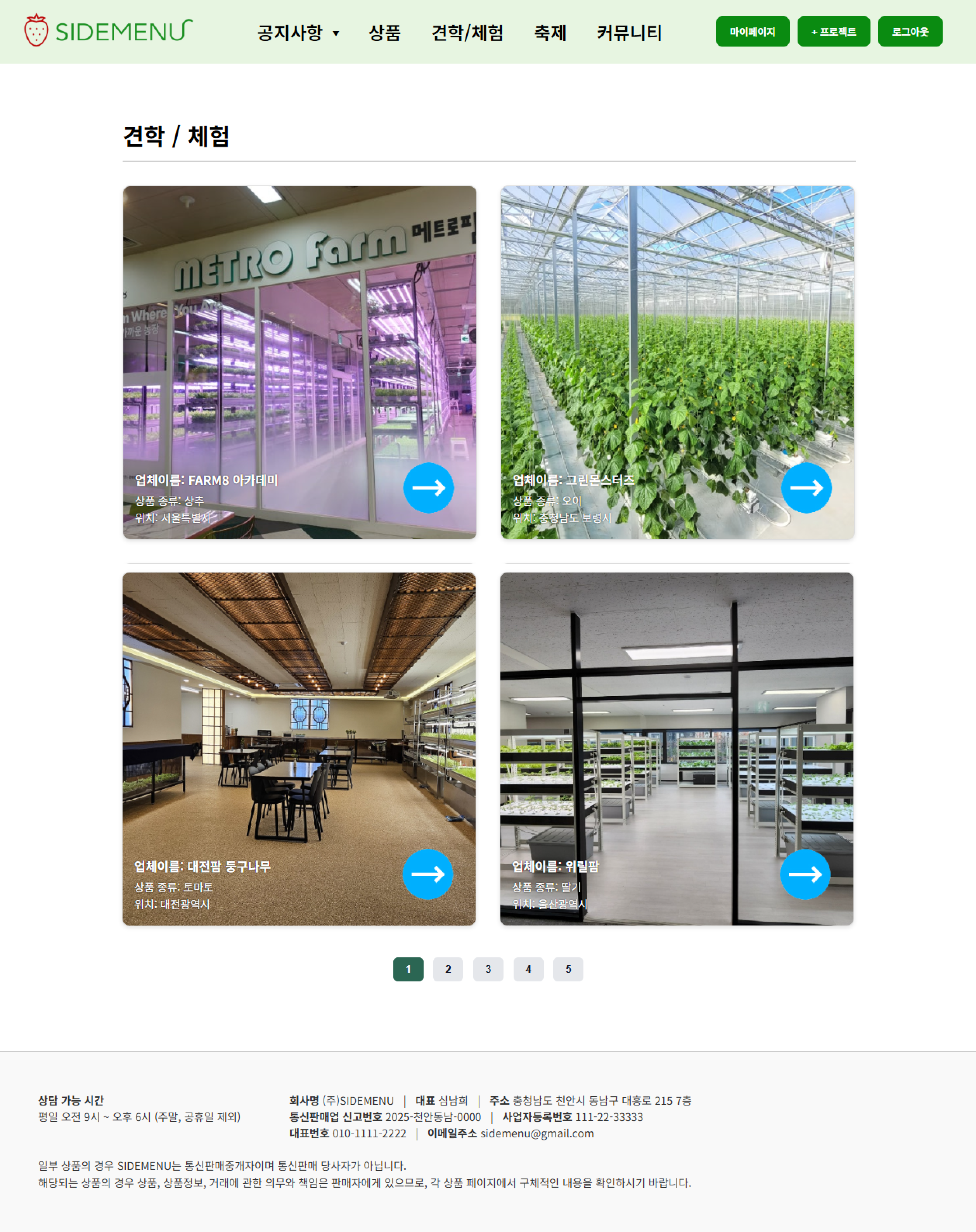The image size is (976, 1232).
Task: Open the 그린몬스터즈 arrow button
Action: [x=806, y=488]
